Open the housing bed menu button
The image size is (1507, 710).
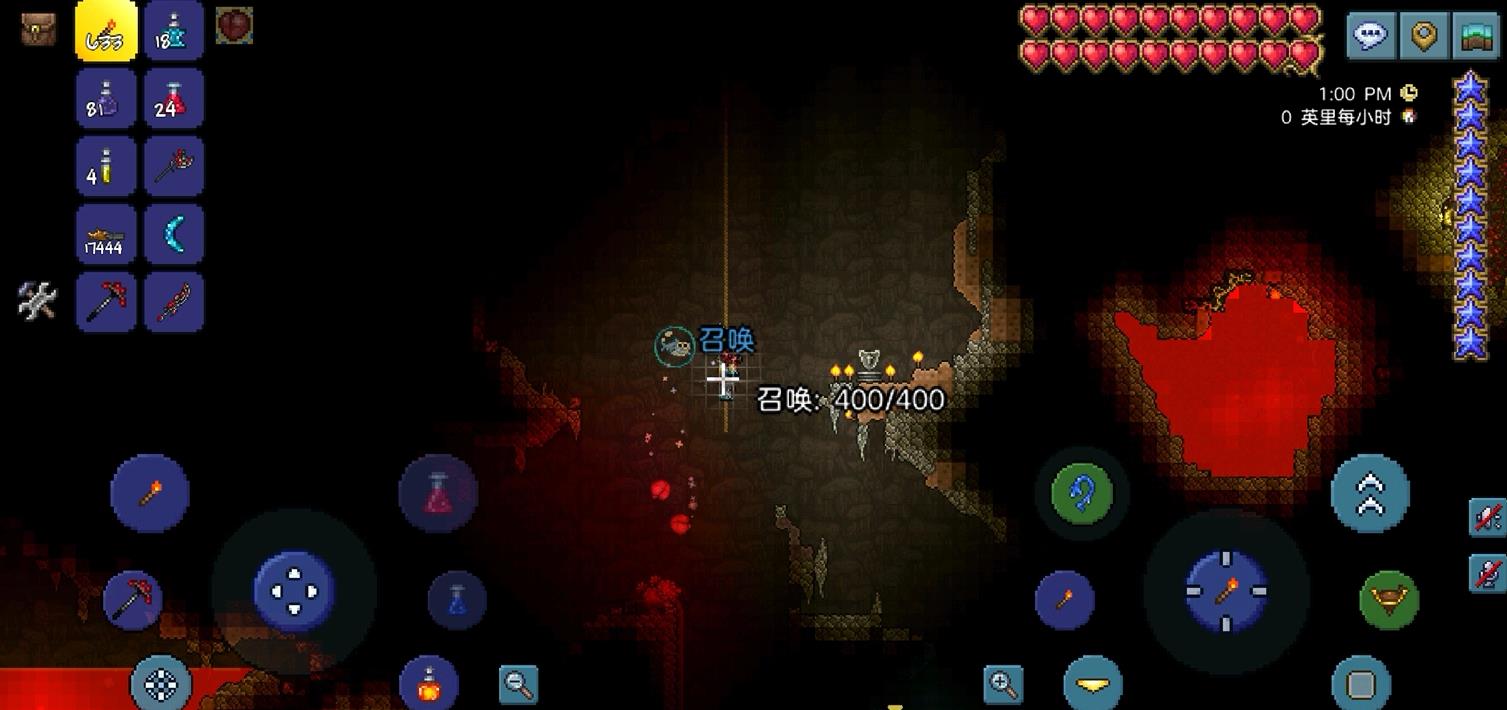point(1478,36)
